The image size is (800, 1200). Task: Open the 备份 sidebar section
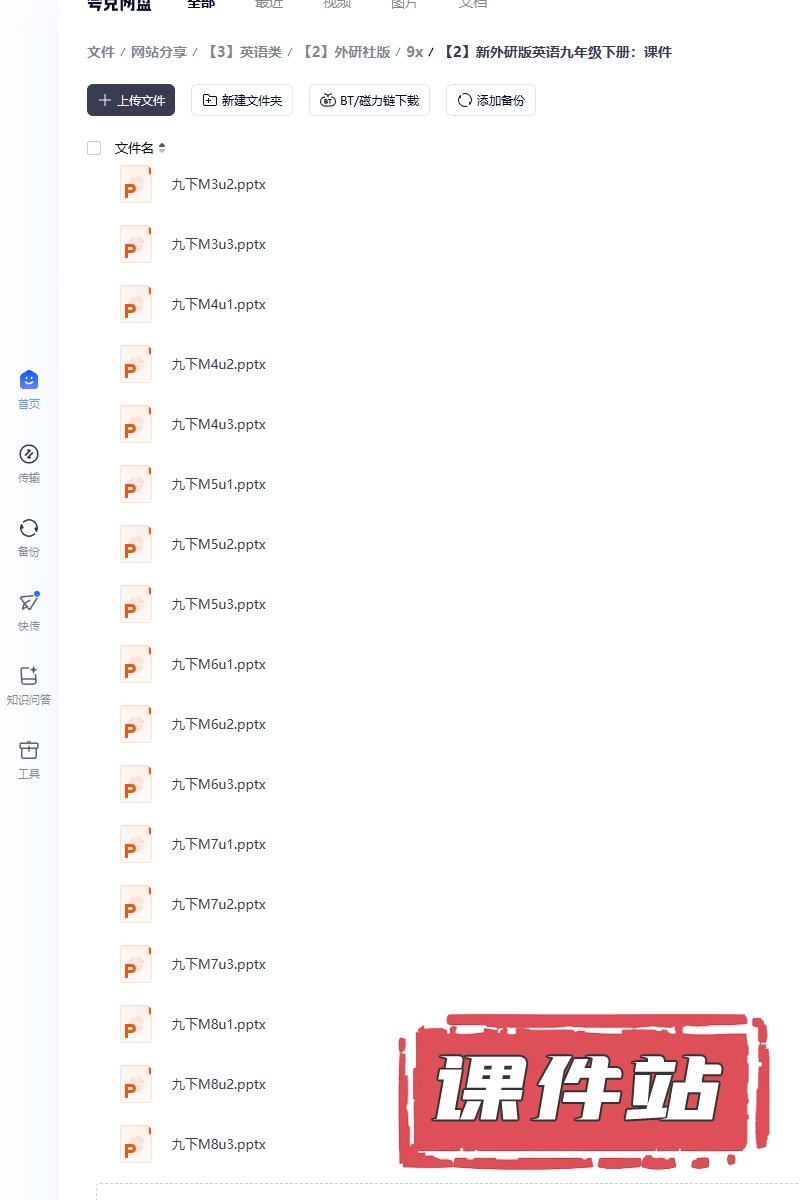coord(29,537)
